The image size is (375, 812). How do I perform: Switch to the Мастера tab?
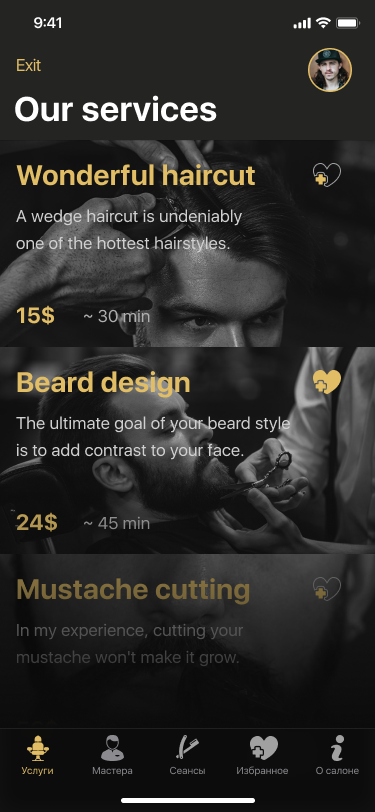[112, 755]
